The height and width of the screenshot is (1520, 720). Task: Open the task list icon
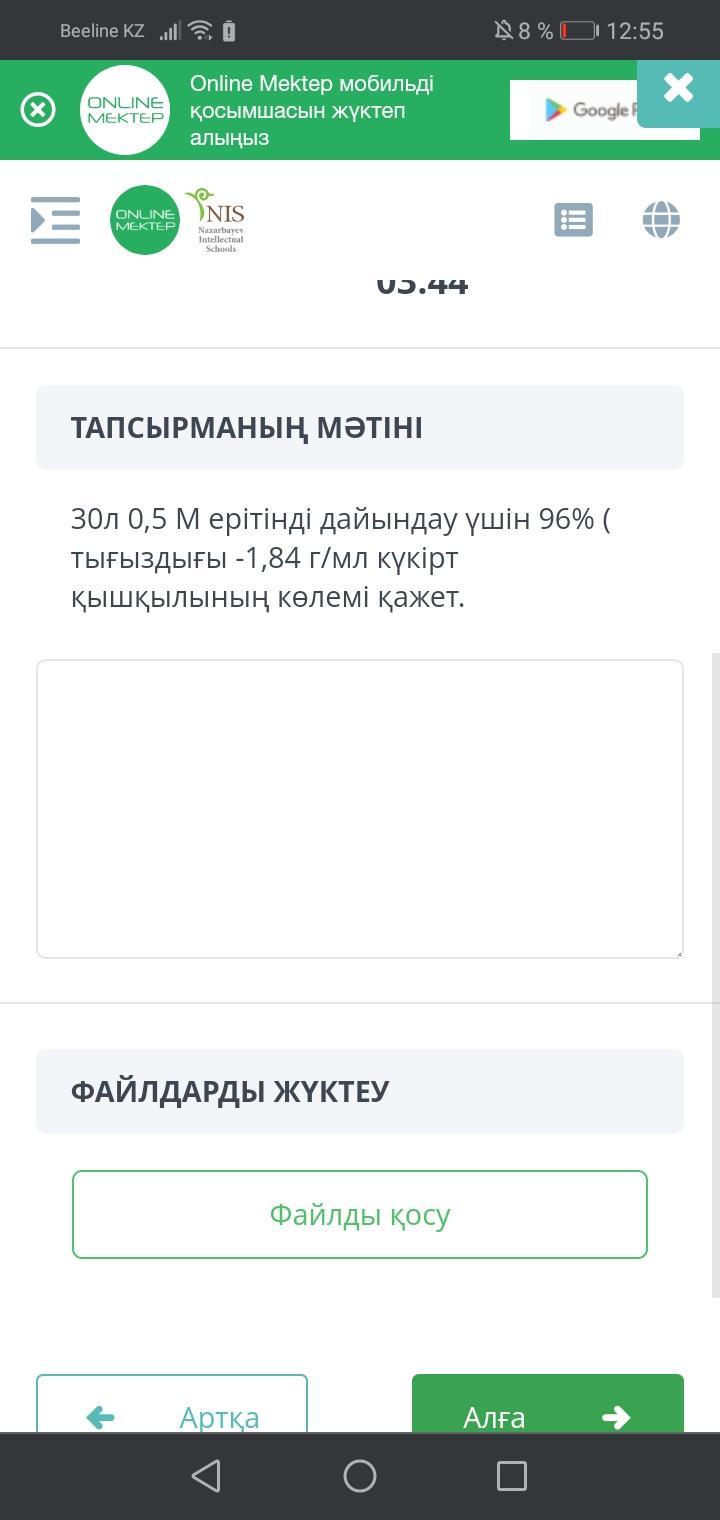point(573,220)
